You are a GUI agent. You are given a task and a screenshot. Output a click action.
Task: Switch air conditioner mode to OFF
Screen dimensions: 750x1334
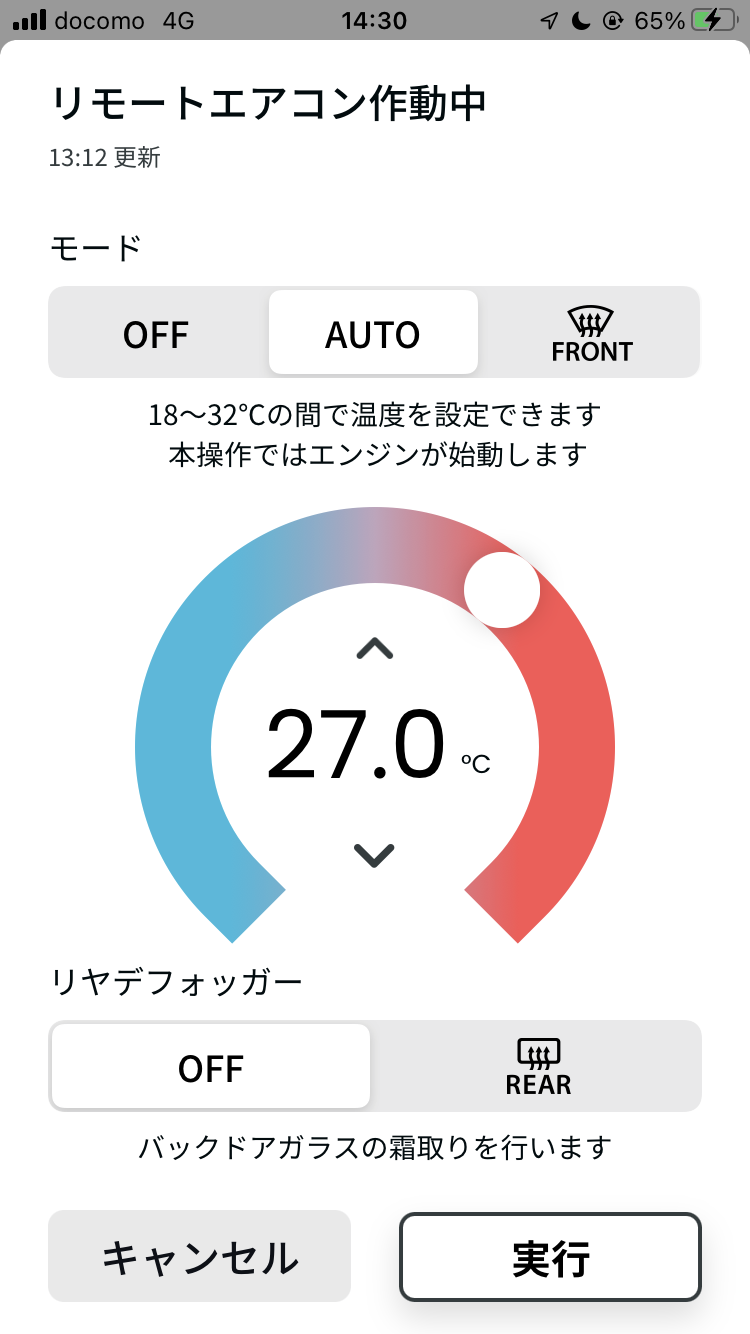pyautogui.click(x=157, y=333)
